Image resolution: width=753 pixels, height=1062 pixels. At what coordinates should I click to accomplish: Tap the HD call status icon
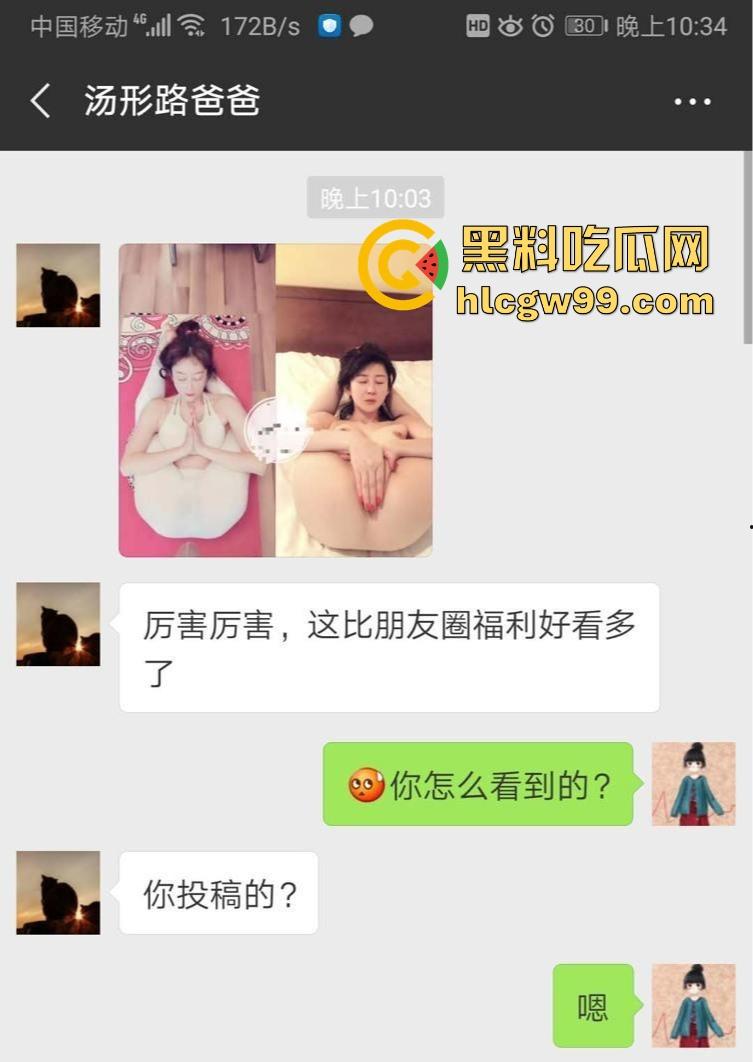[479, 25]
